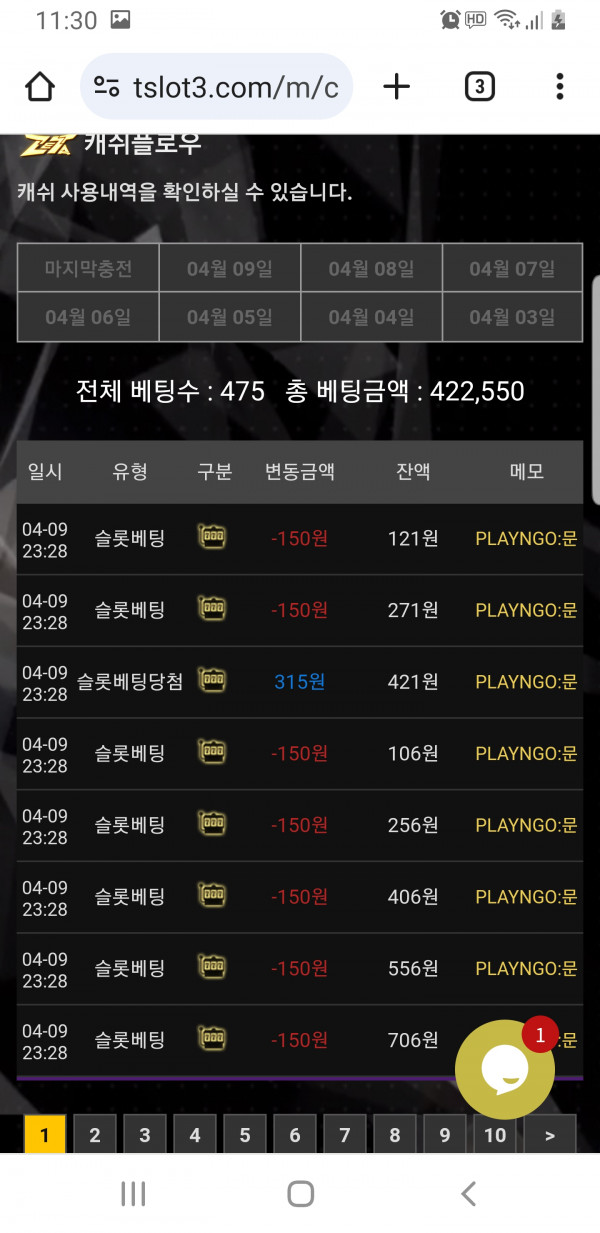Open the recent apps view

[133, 1193]
